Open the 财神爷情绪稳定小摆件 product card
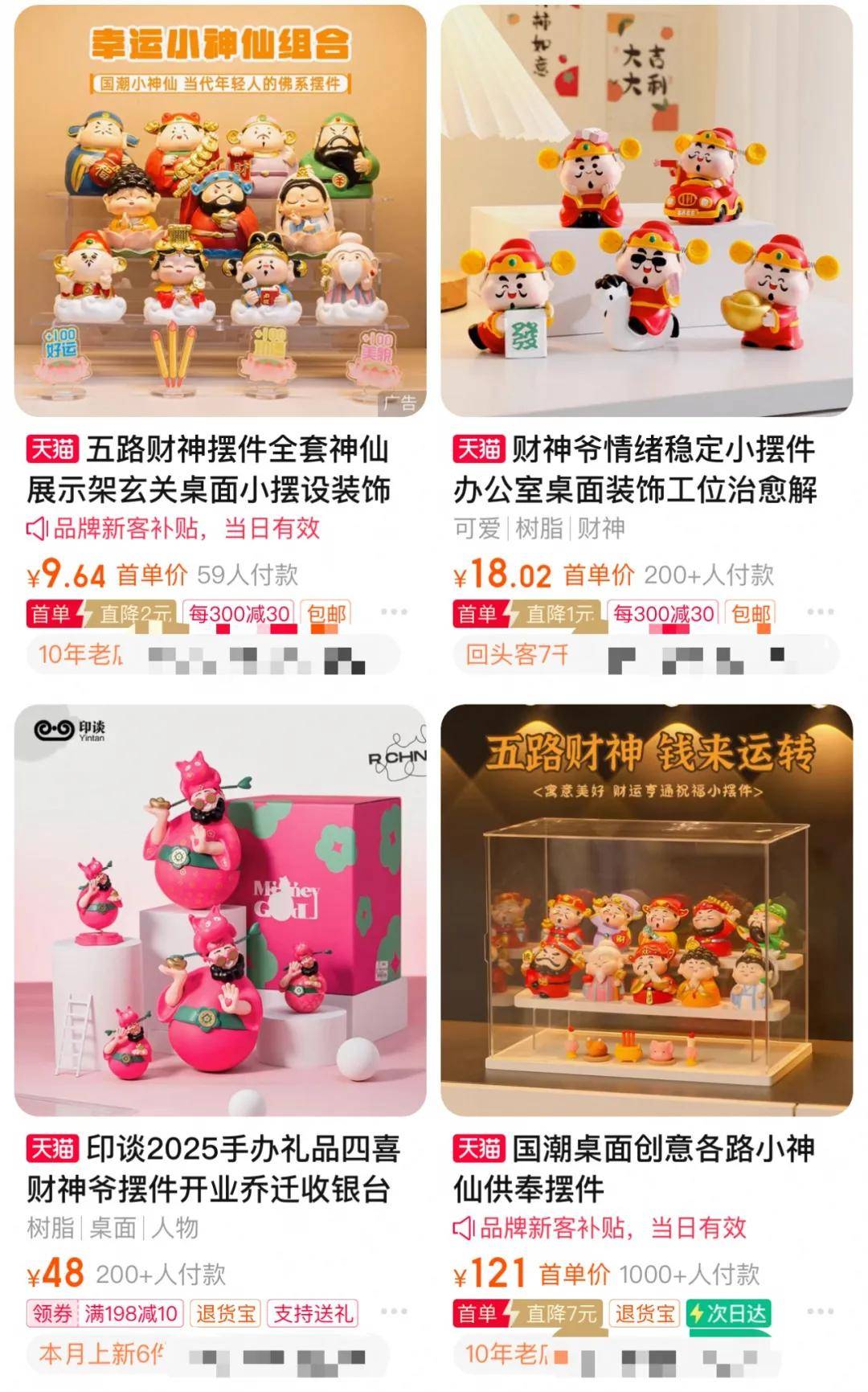Screen dimensions: 868x1392 [646, 211]
